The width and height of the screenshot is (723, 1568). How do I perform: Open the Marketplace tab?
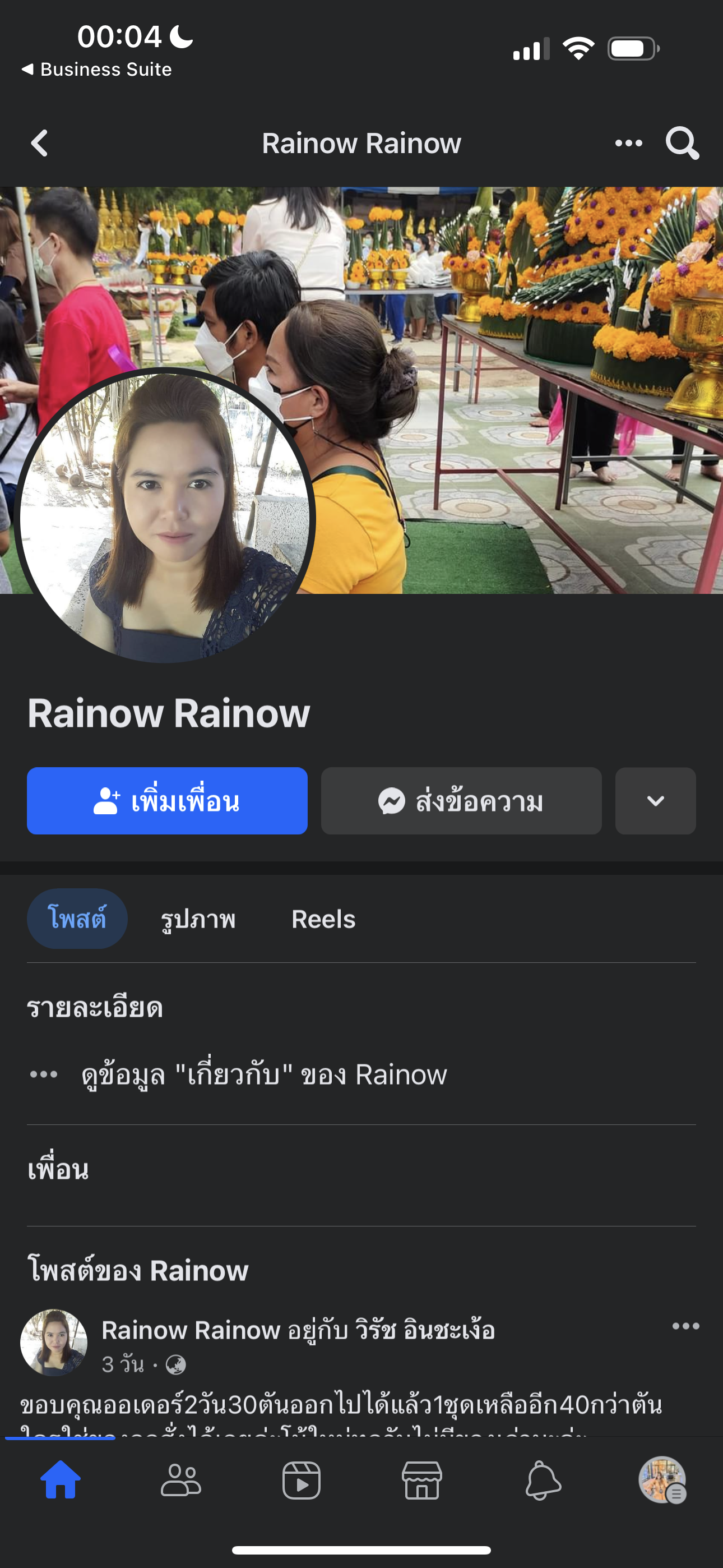point(421,1480)
